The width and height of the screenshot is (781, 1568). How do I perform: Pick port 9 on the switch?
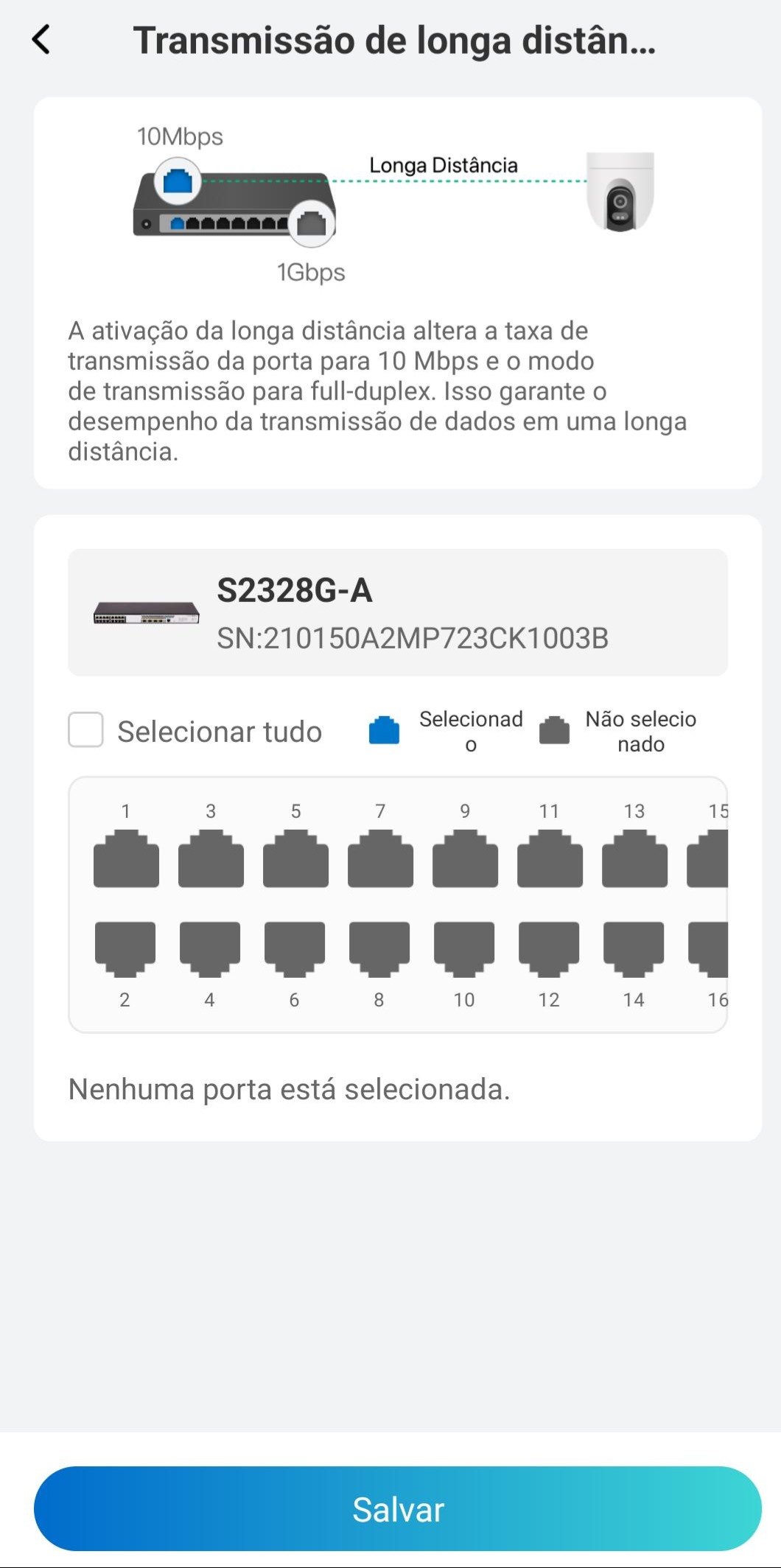465,859
